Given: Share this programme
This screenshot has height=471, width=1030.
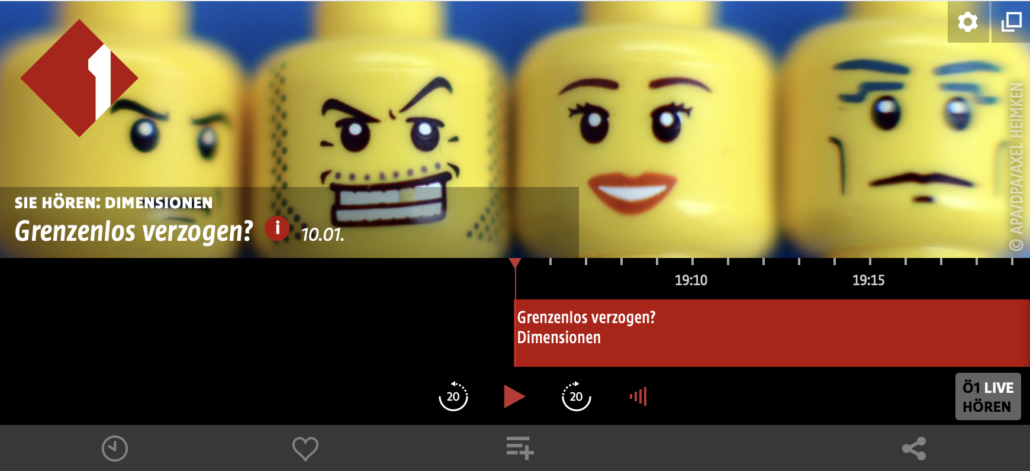Looking at the screenshot, I should pyautogui.click(x=914, y=449).
